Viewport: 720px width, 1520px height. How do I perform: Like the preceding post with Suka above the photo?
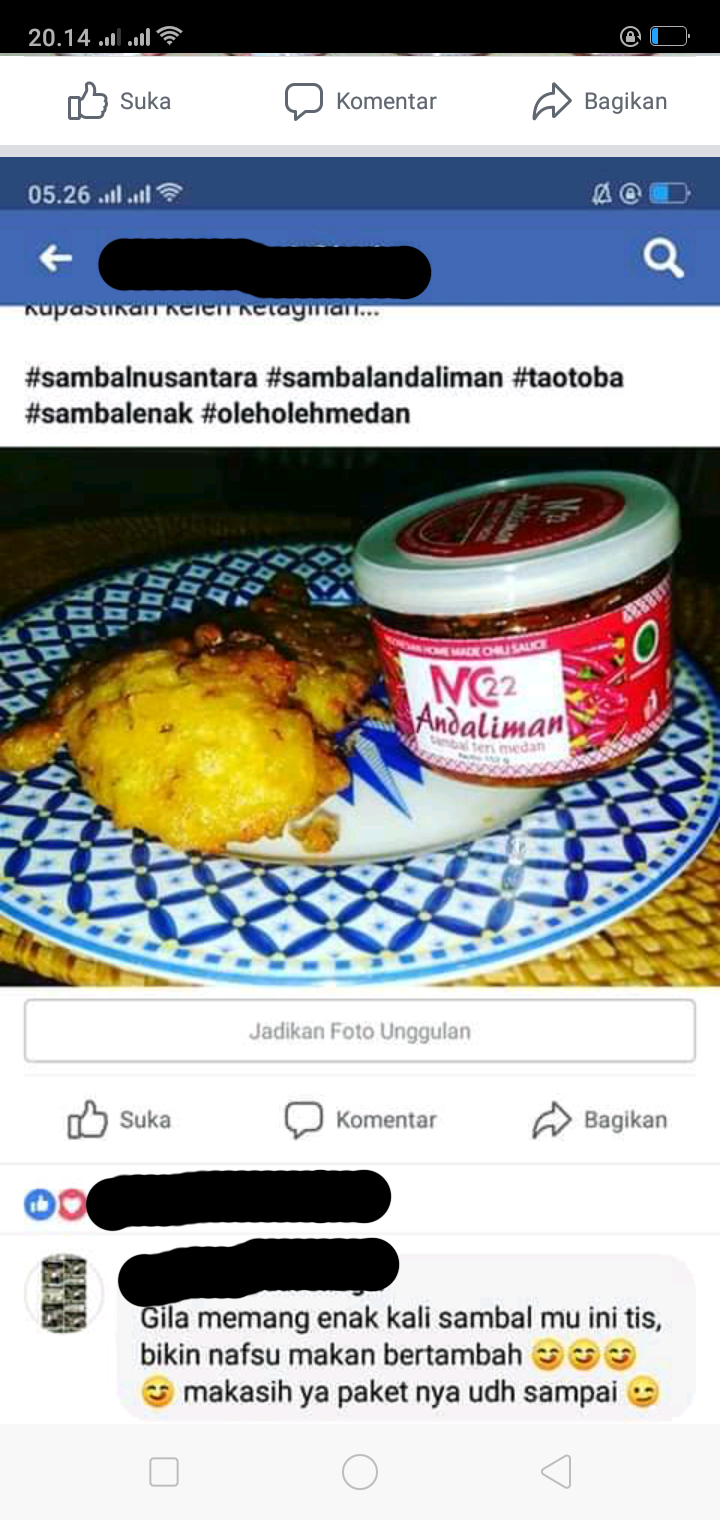point(119,101)
